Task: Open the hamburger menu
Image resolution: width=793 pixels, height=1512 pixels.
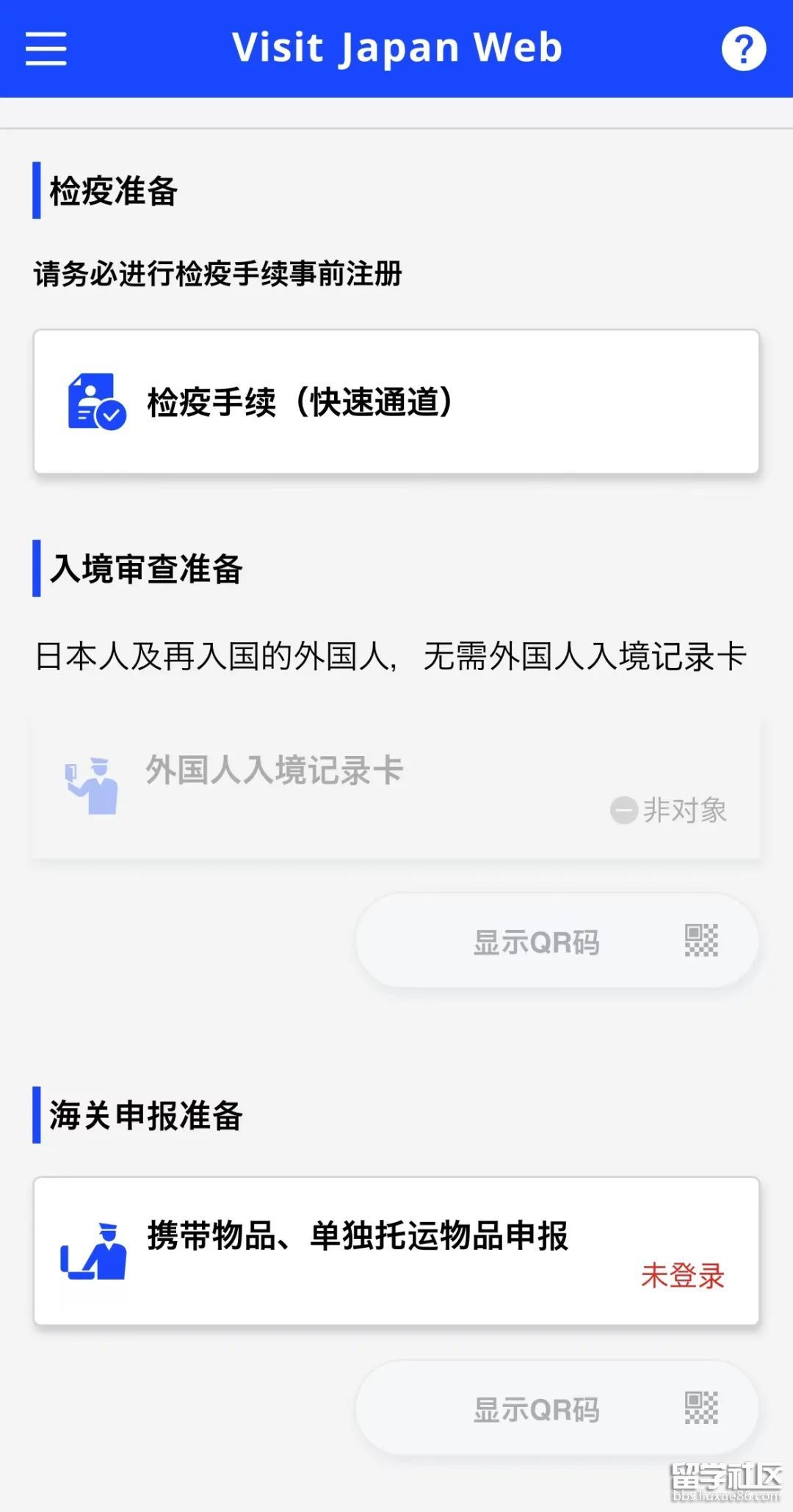Action: 46,48
